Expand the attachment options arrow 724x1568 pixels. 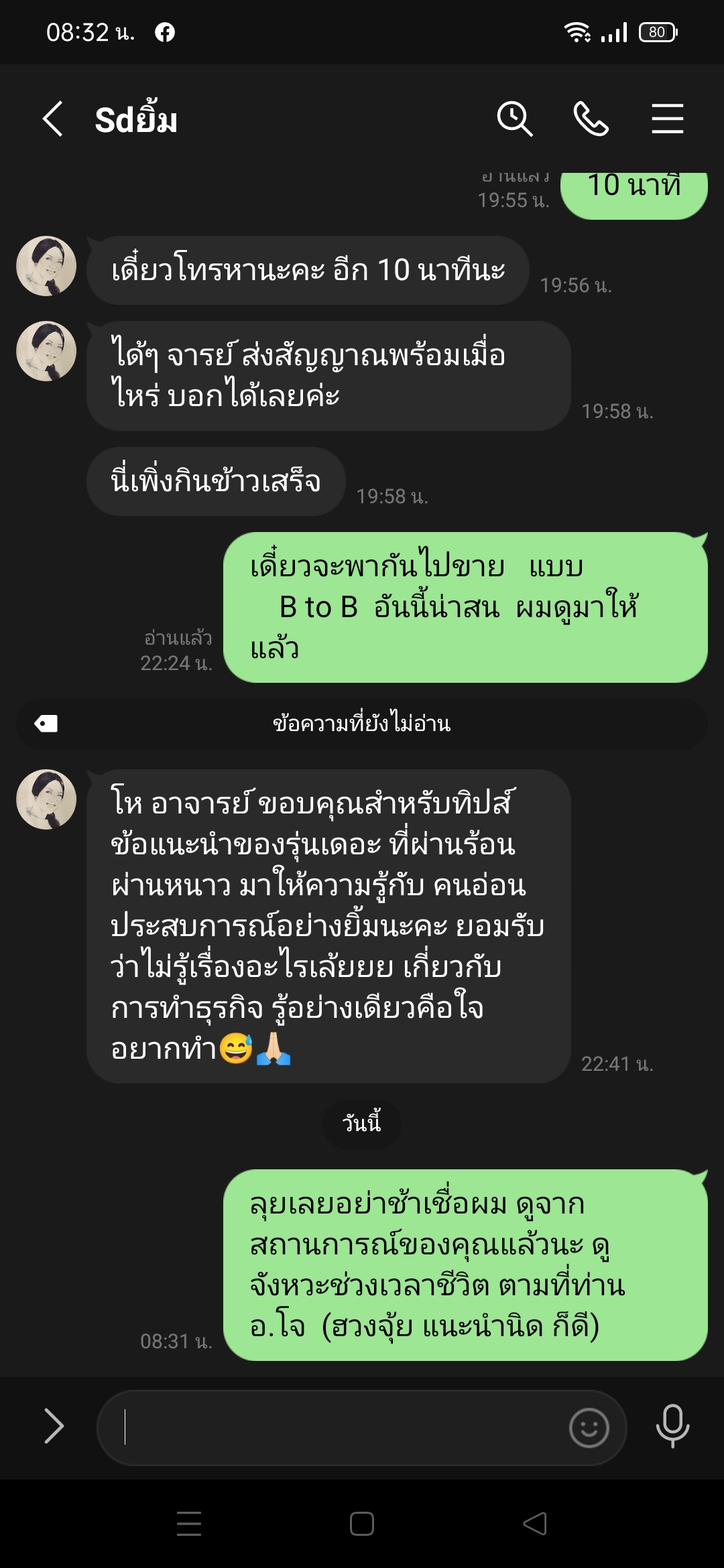click(54, 1426)
